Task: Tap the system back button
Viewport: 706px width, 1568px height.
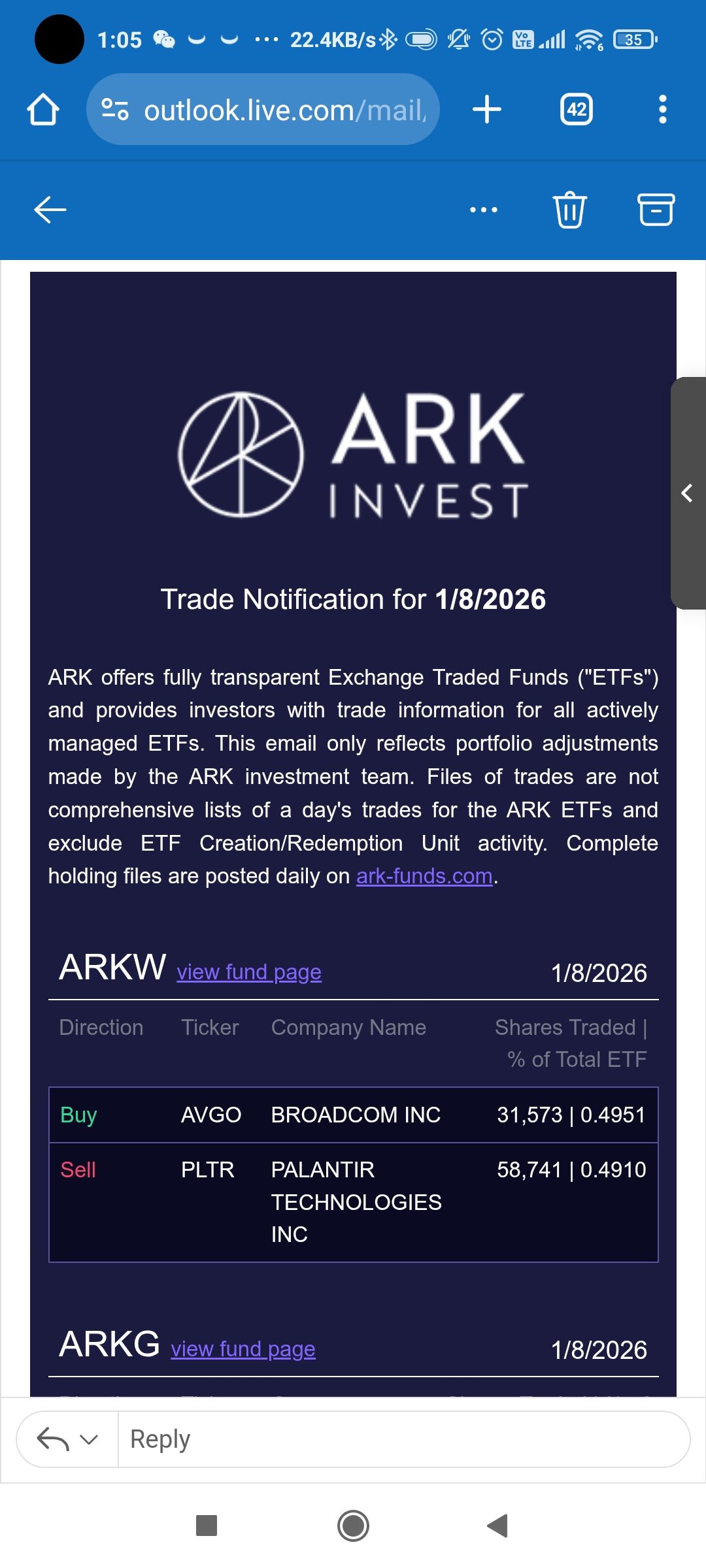Action: pos(498,1526)
